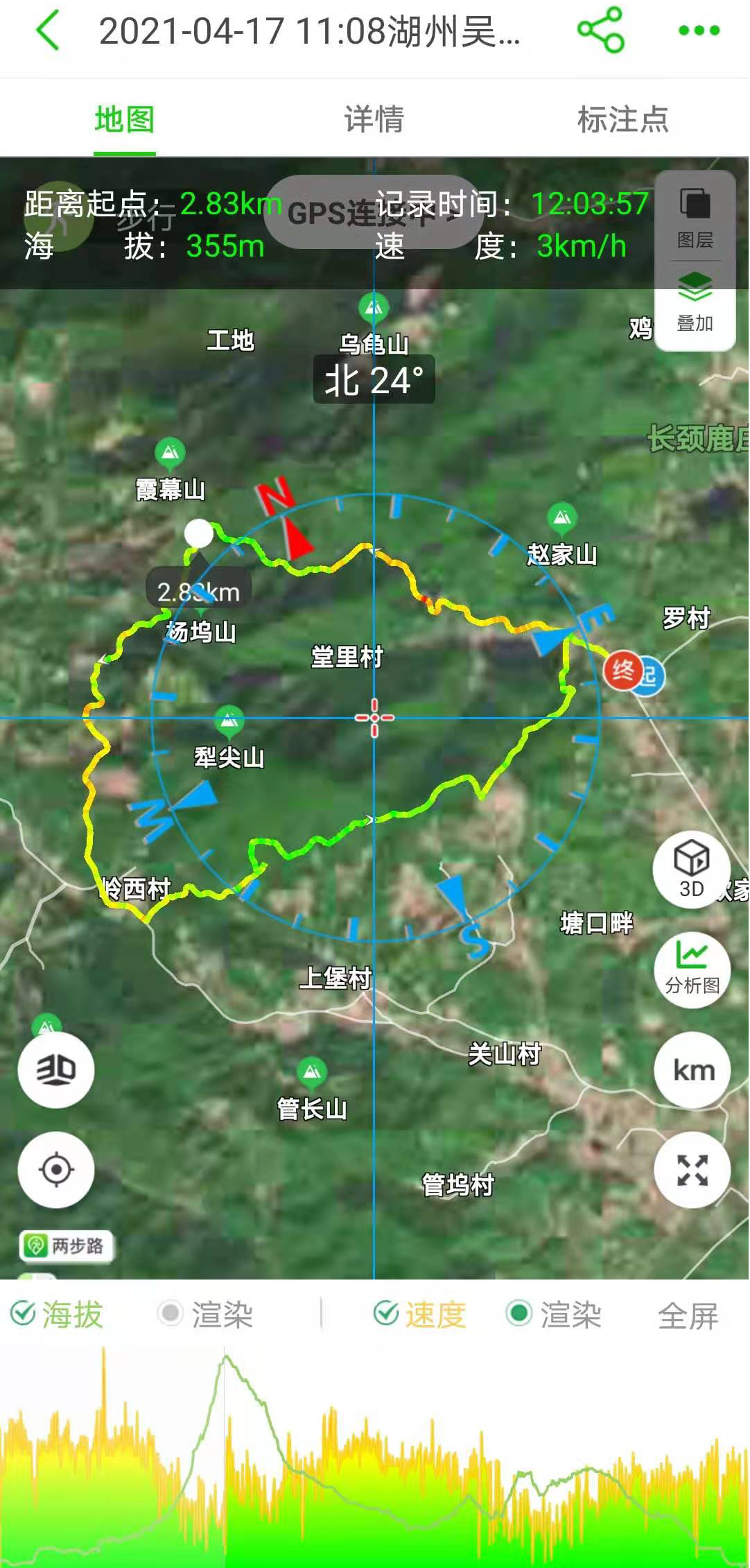The width and height of the screenshot is (750, 1568).
Task: Toggle the 3D map tilt button
Action: 56,1069
